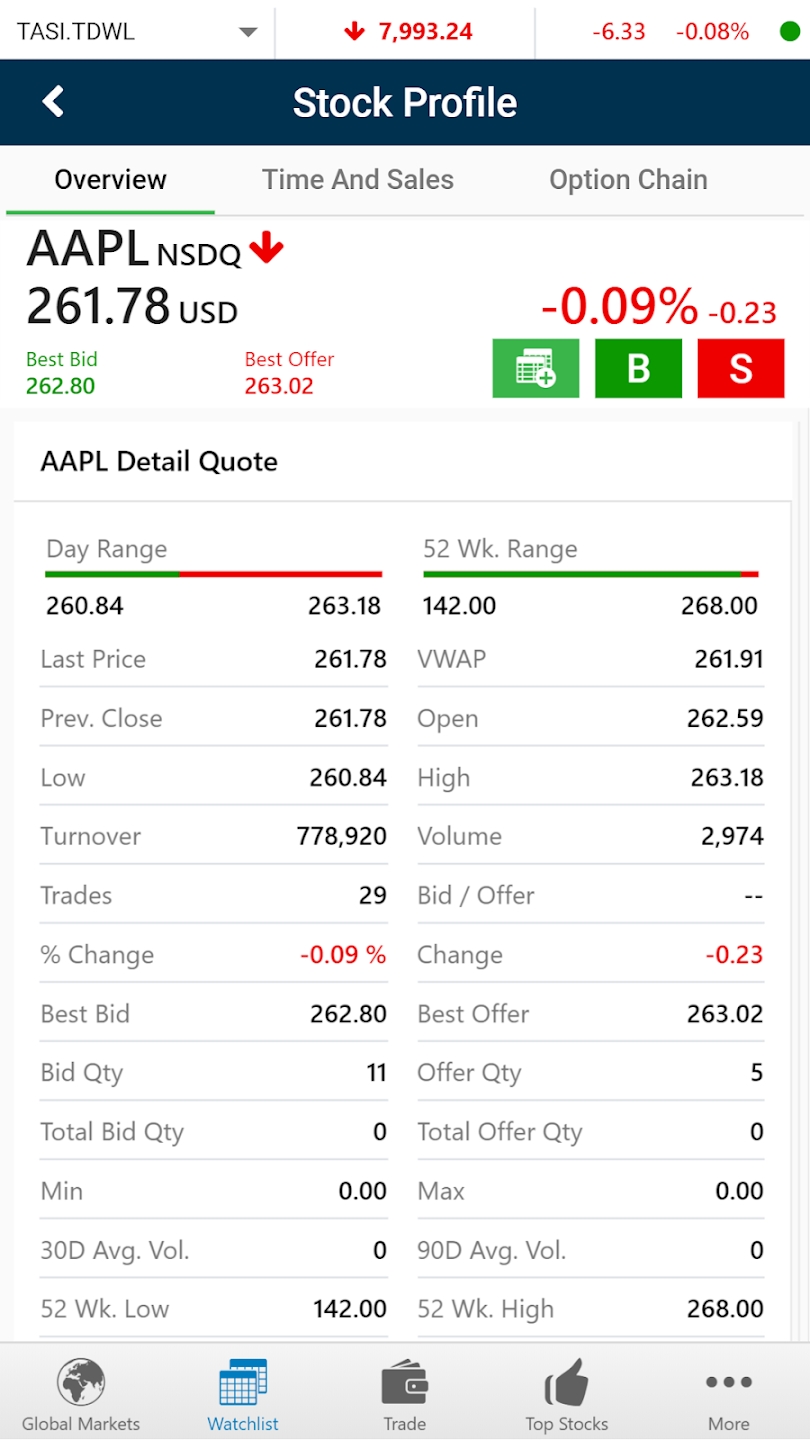
Task: Open the TASI.TDWL index dropdown
Action: pos(137,31)
